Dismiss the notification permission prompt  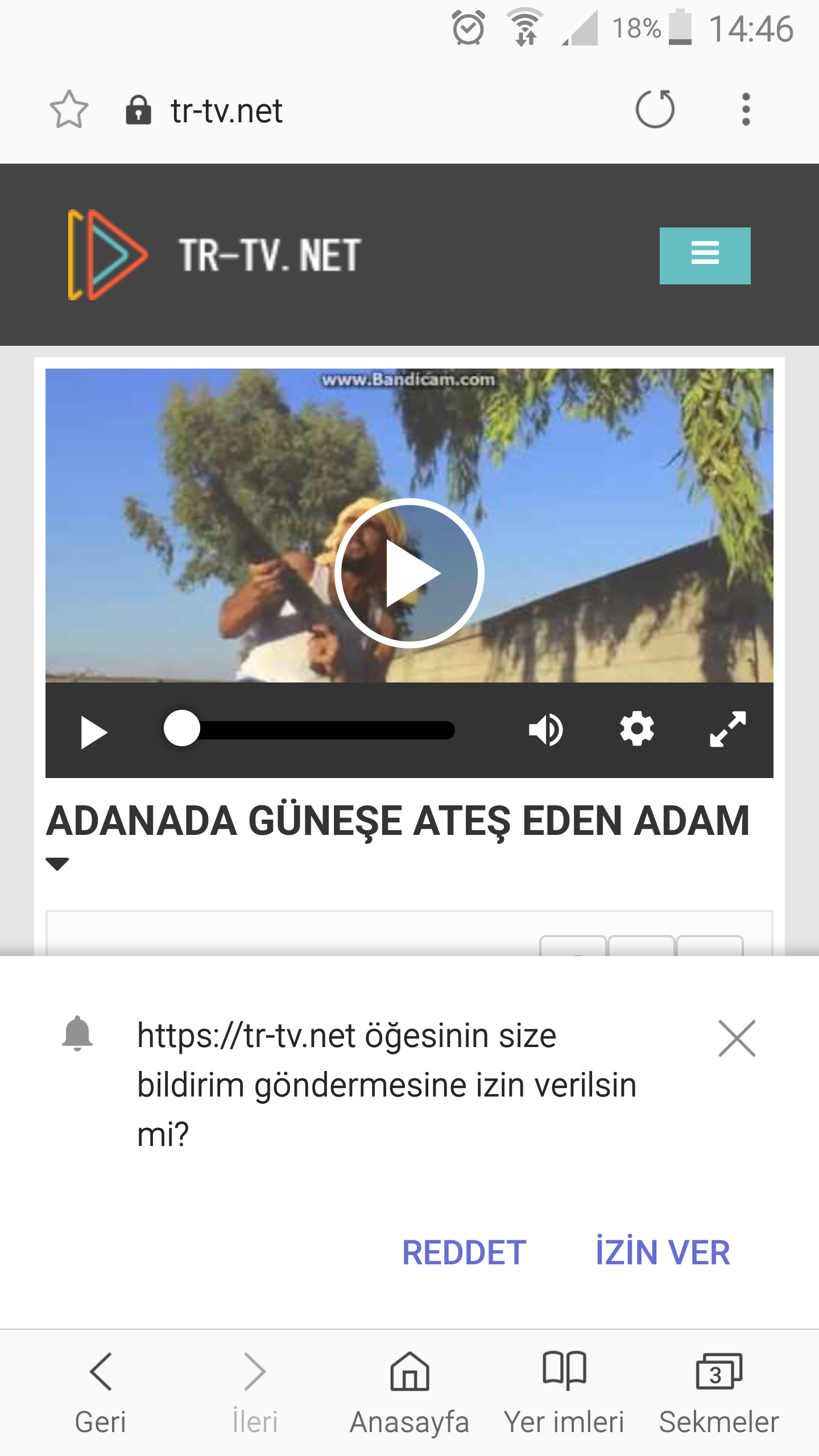(x=737, y=1038)
